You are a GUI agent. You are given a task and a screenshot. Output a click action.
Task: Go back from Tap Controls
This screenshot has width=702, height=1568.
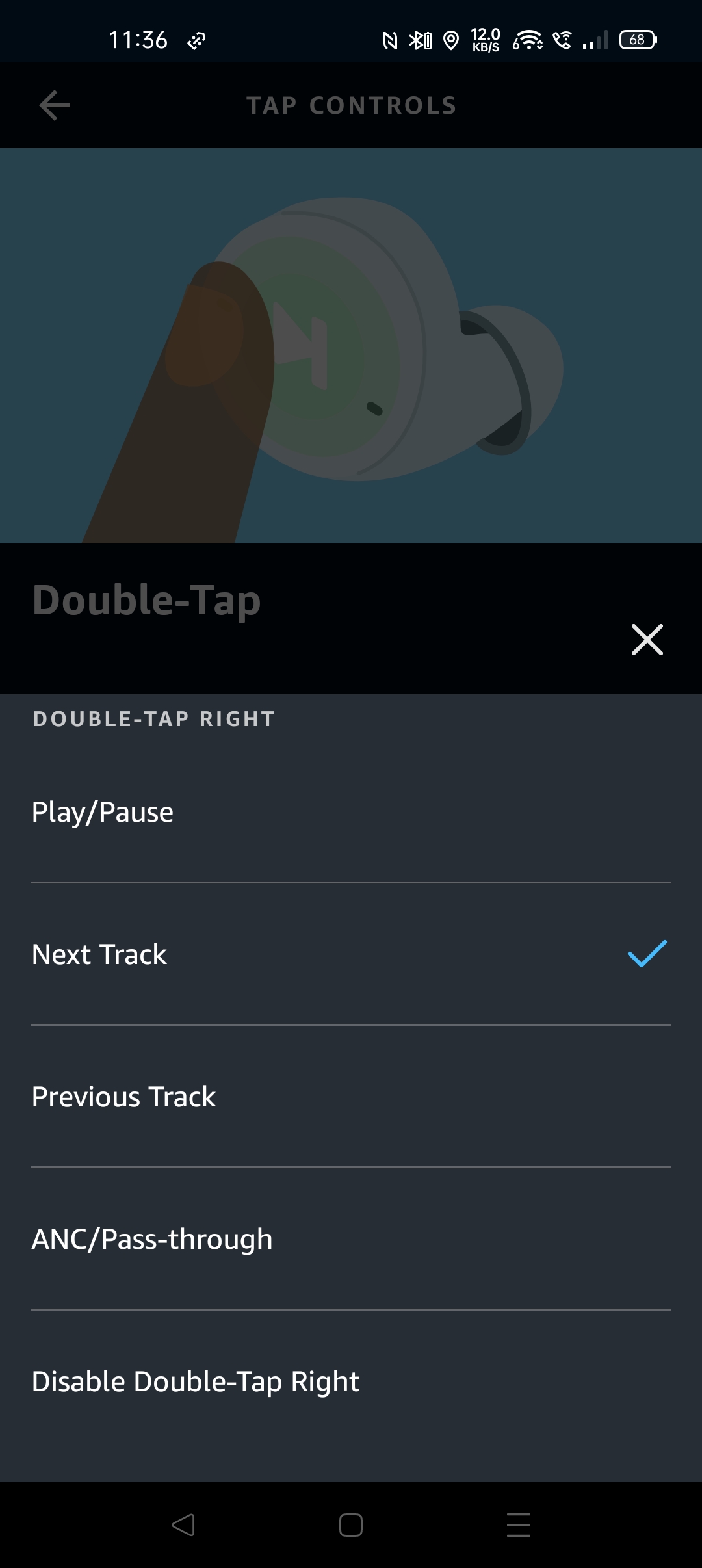pyautogui.click(x=55, y=105)
